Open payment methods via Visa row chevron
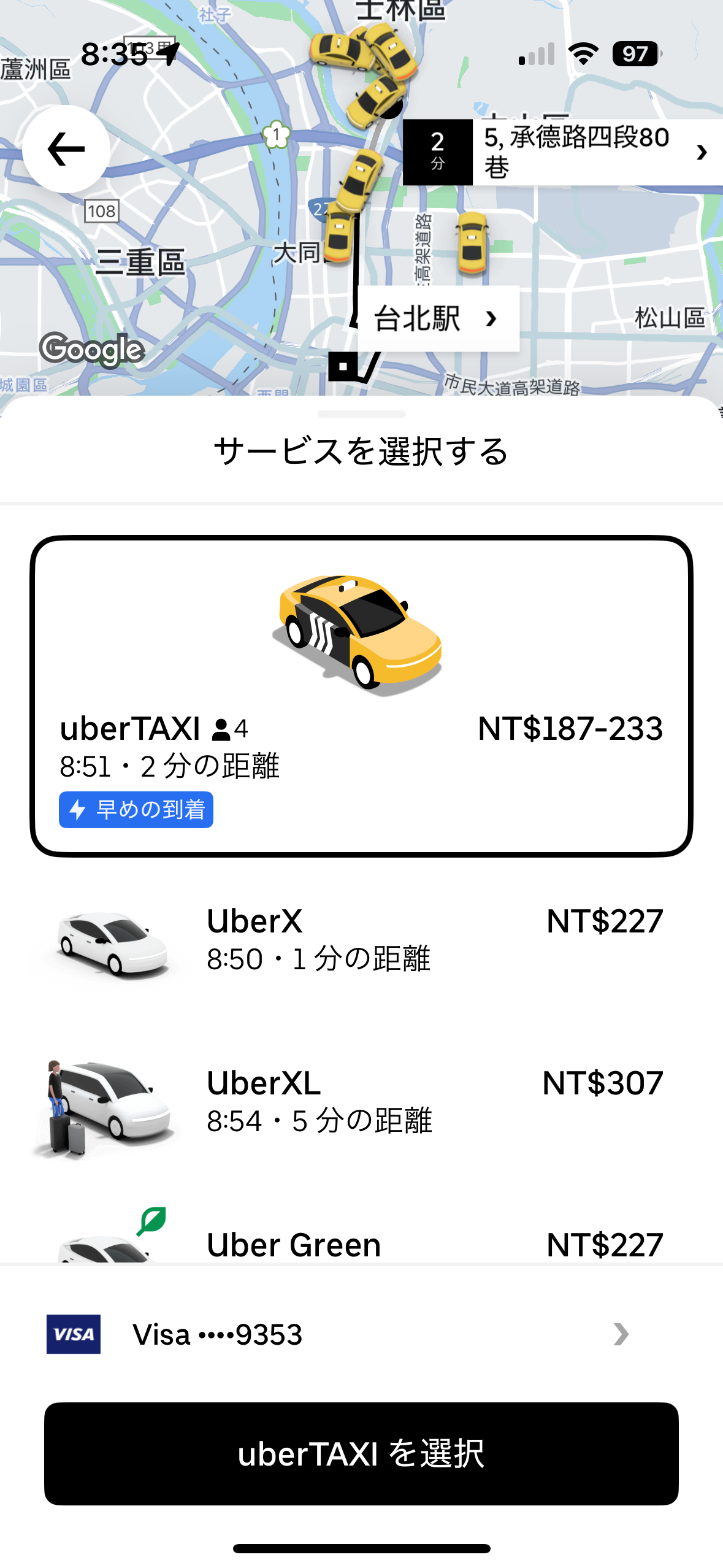Image resolution: width=723 pixels, height=1568 pixels. (x=623, y=1333)
